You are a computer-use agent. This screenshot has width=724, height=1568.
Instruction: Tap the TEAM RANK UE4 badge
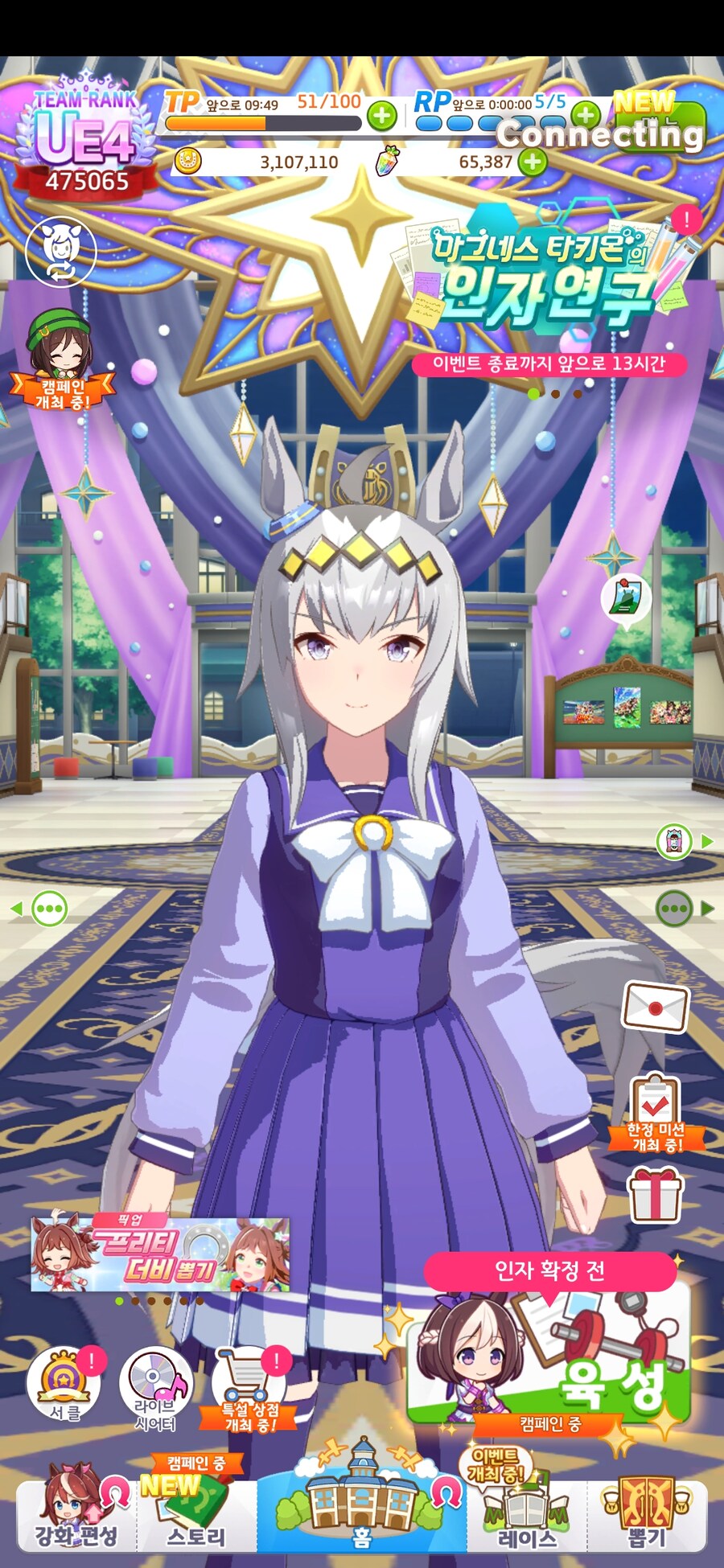(84, 138)
